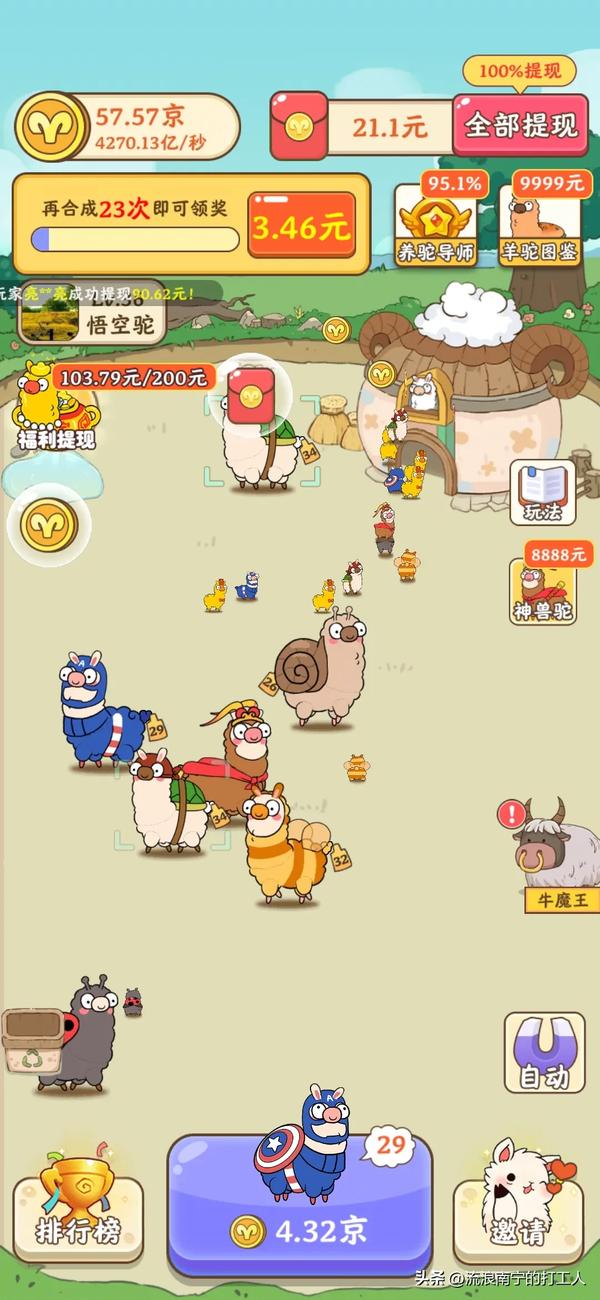600x1300 pixels.
Task: Open the 神兽驼 8888元 feature
Action: pos(543,590)
